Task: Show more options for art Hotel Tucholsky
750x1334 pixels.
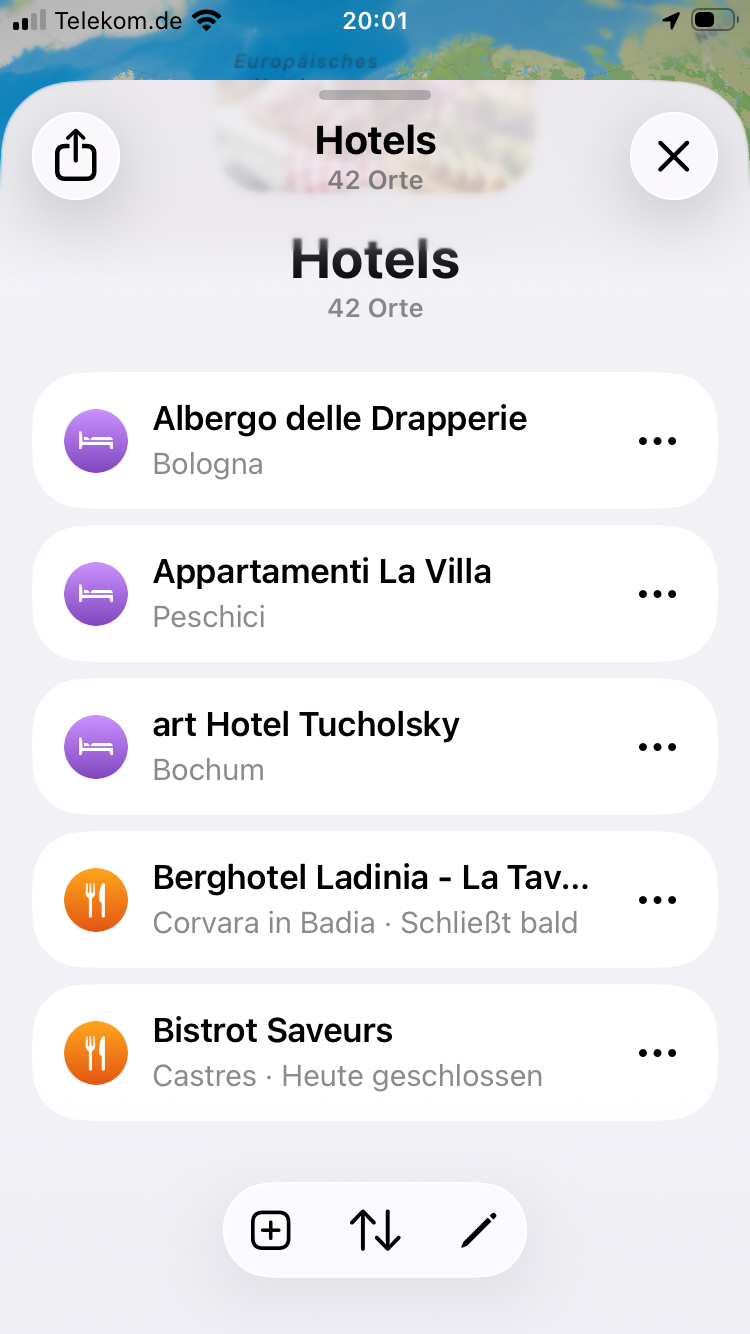Action: (657, 747)
